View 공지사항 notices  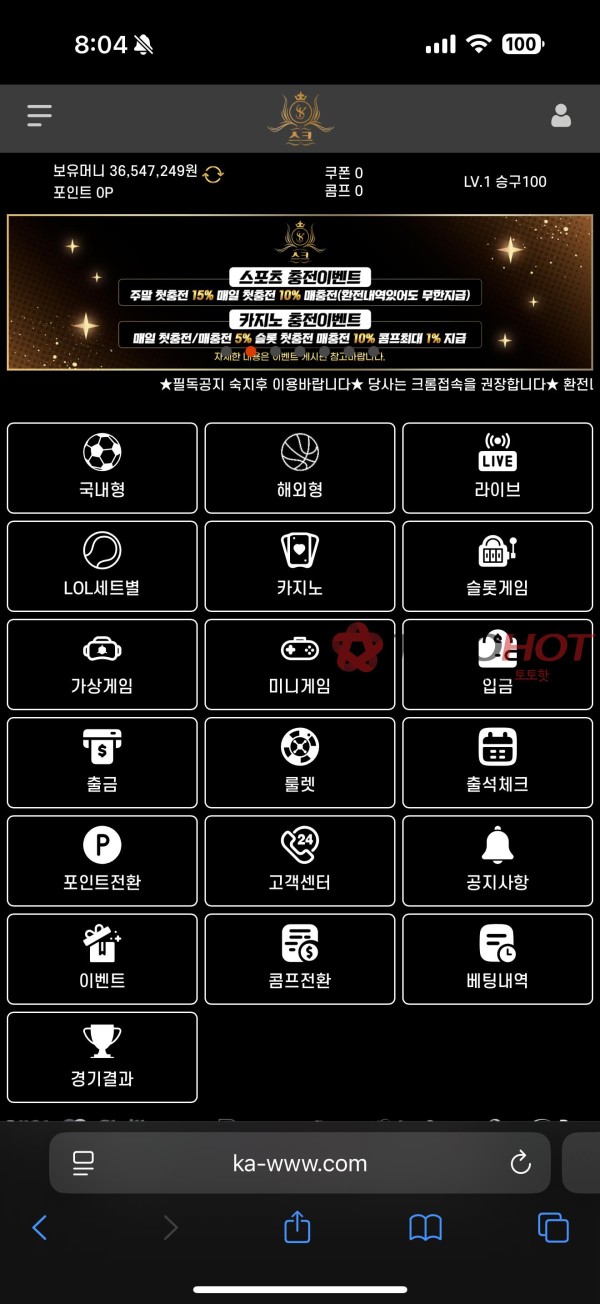pyautogui.click(x=497, y=860)
